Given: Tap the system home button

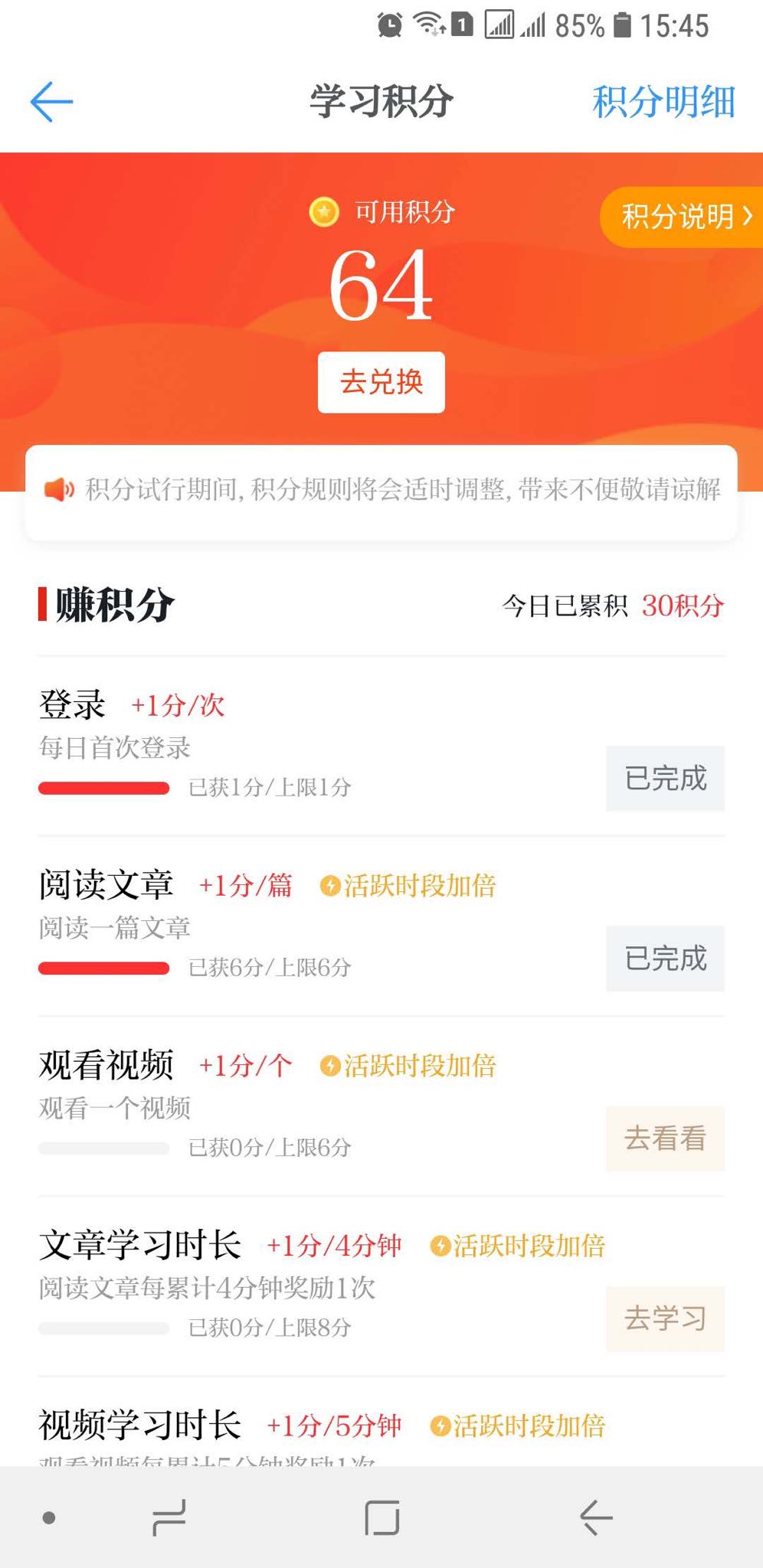Looking at the screenshot, I should (382, 1517).
